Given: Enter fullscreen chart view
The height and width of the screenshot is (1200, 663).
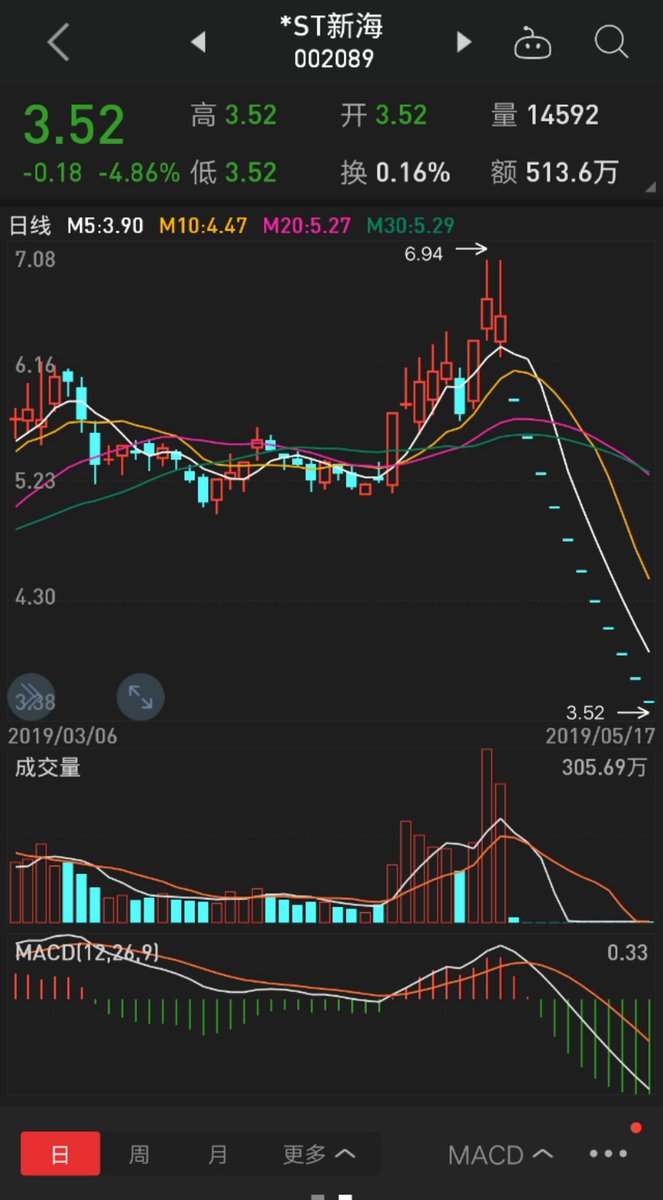Looking at the screenshot, I should 141,697.
